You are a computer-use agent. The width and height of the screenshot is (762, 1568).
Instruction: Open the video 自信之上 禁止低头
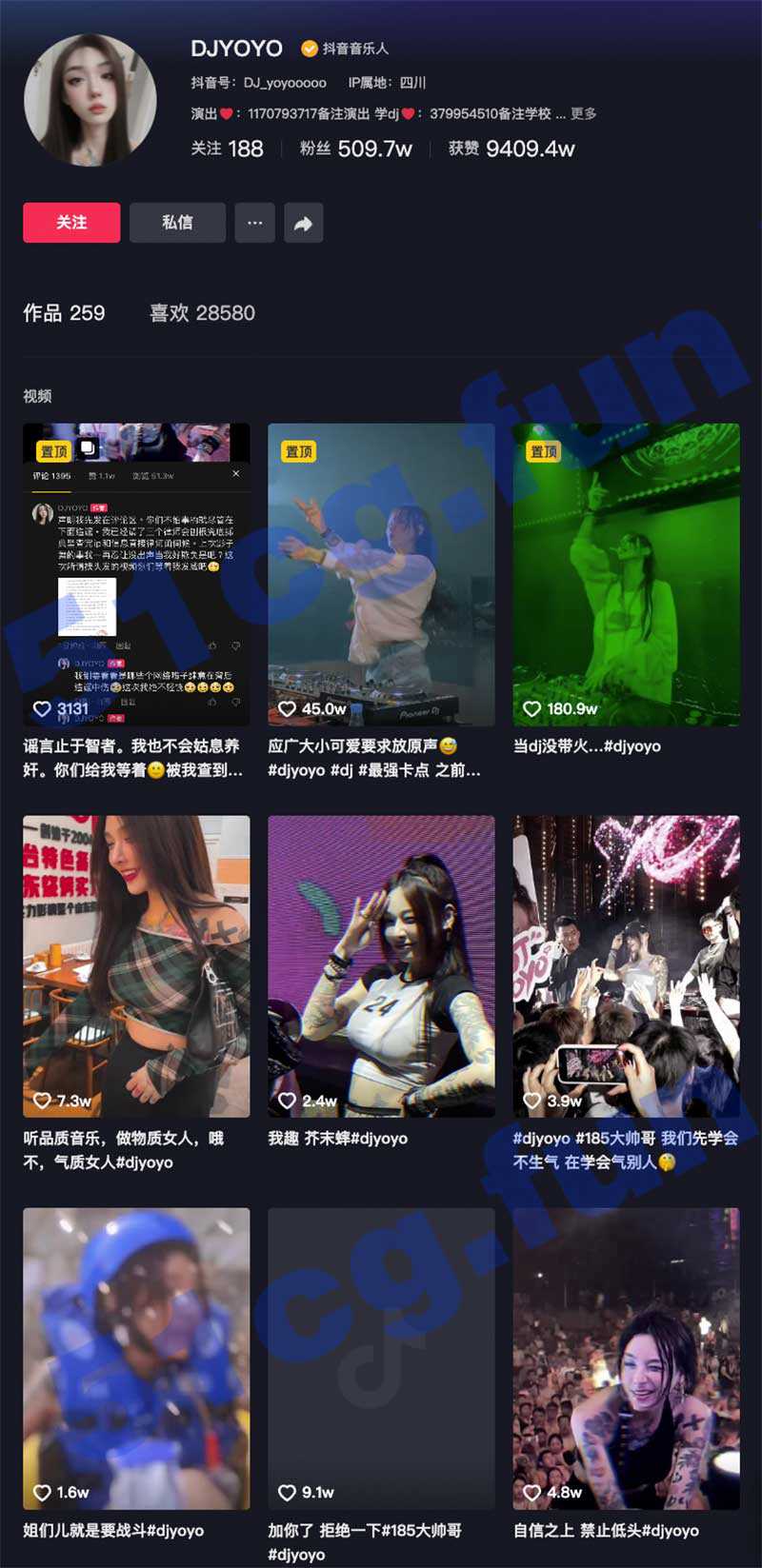[x=626, y=1358]
